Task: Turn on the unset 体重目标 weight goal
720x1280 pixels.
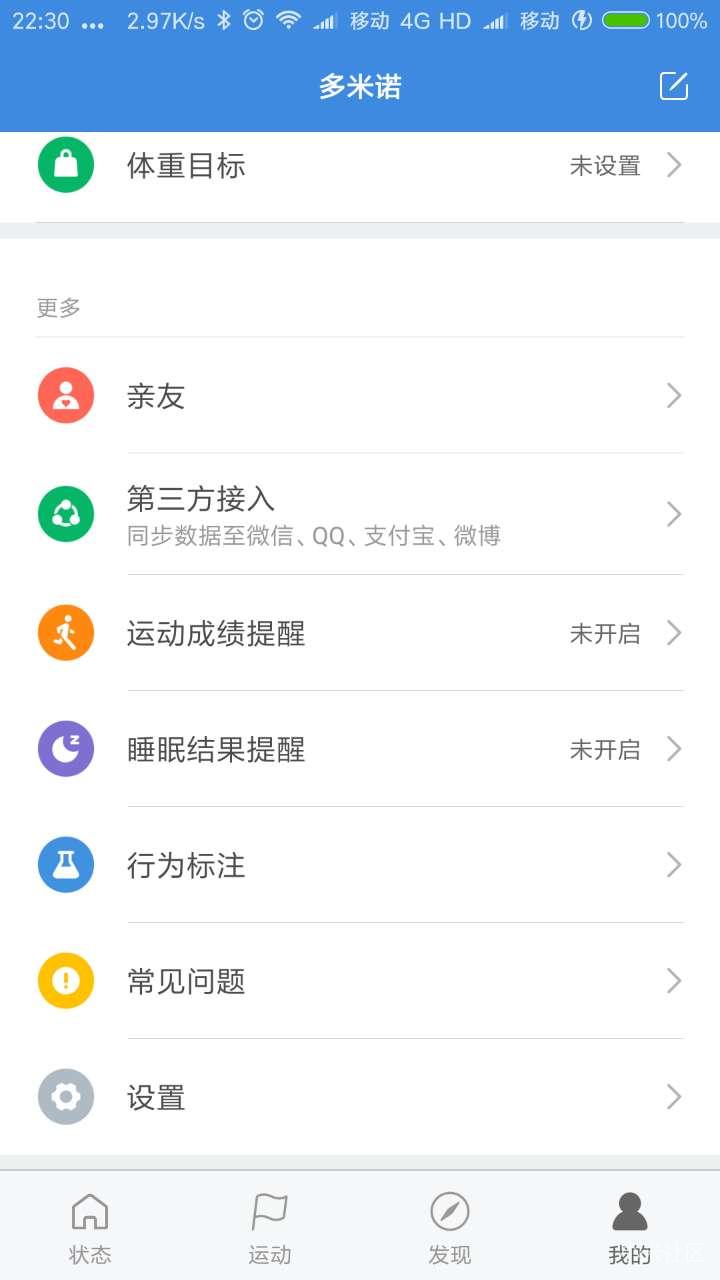Action: (x=360, y=165)
